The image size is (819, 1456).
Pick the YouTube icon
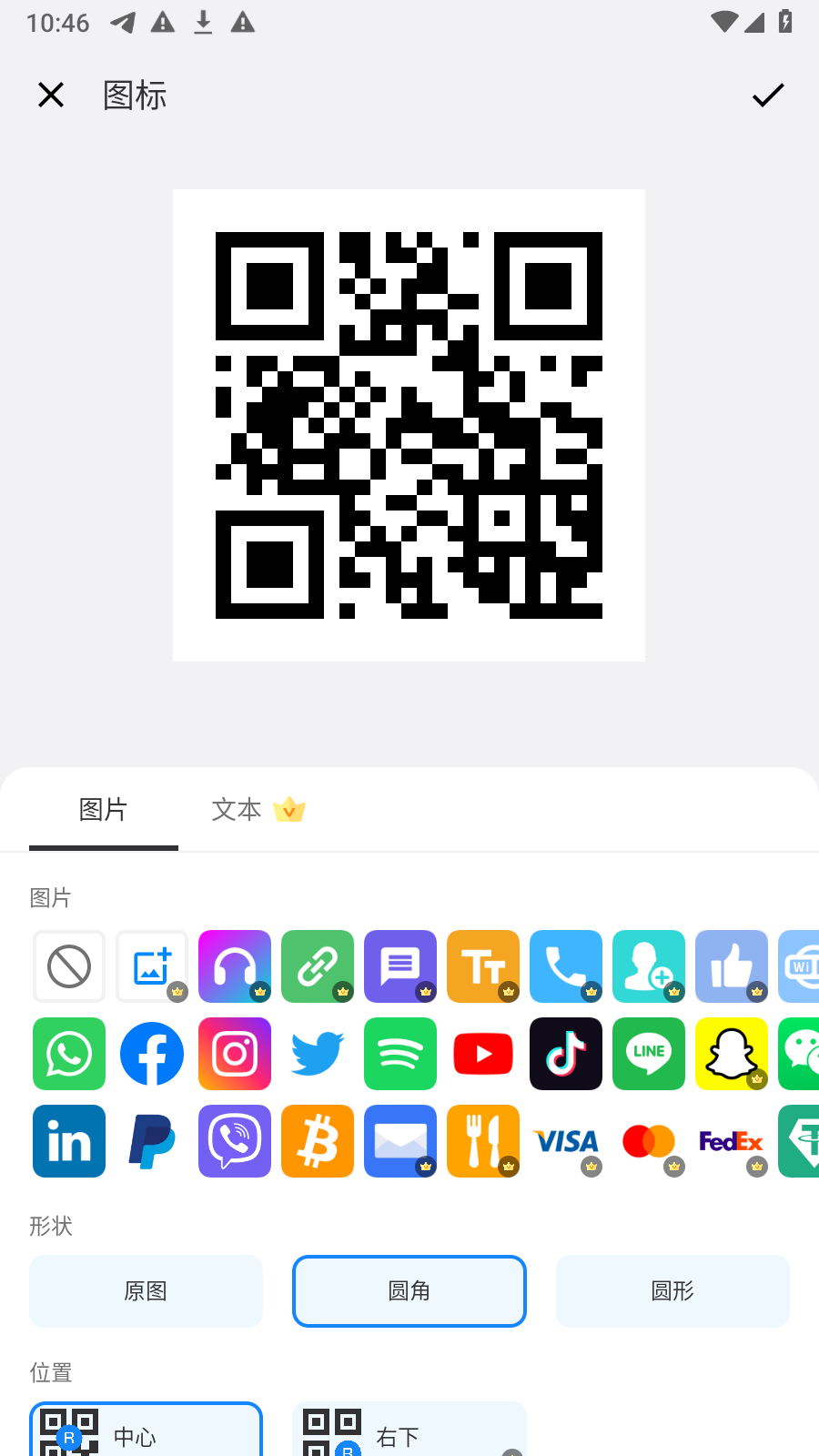click(x=483, y=1054)
